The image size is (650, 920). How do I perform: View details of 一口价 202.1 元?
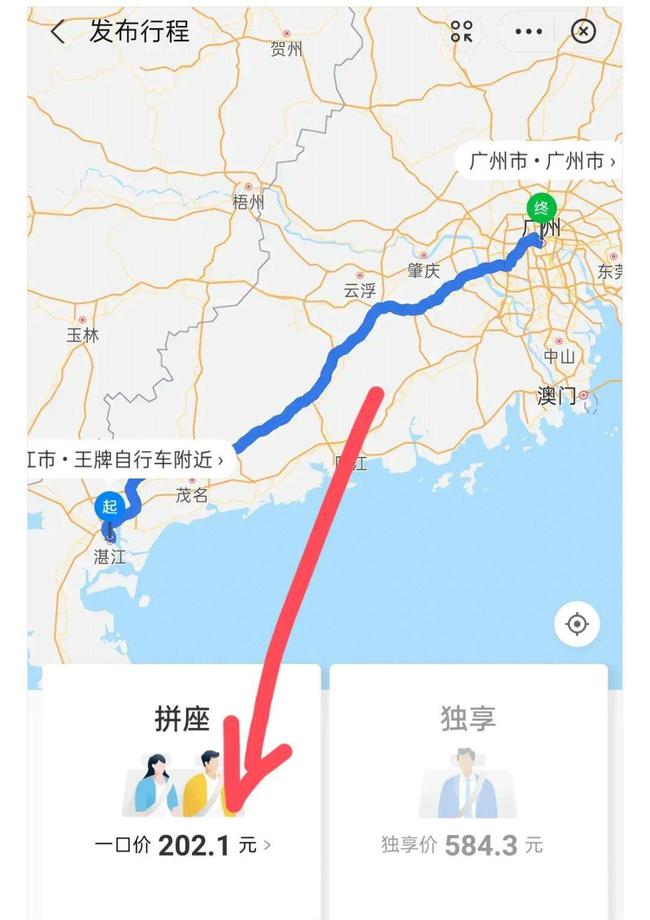click(183, 846)
